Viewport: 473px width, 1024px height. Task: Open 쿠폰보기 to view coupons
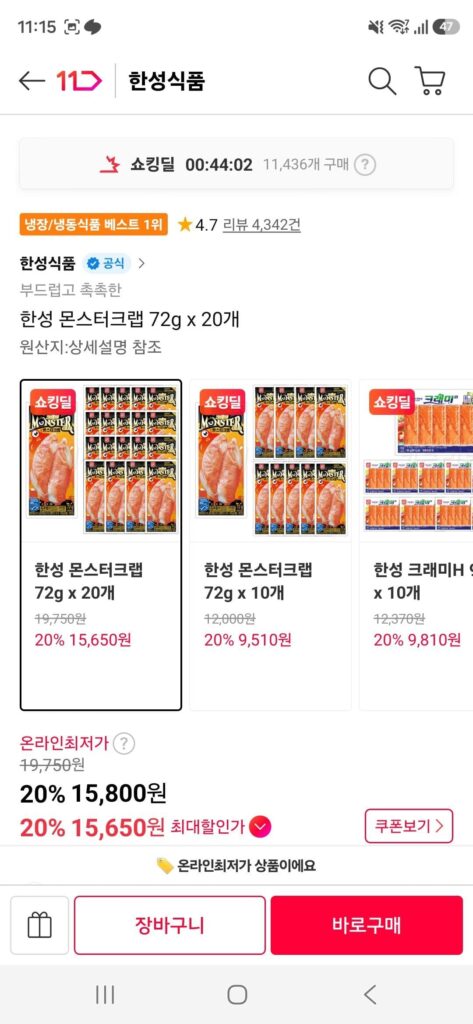[409, 826]
